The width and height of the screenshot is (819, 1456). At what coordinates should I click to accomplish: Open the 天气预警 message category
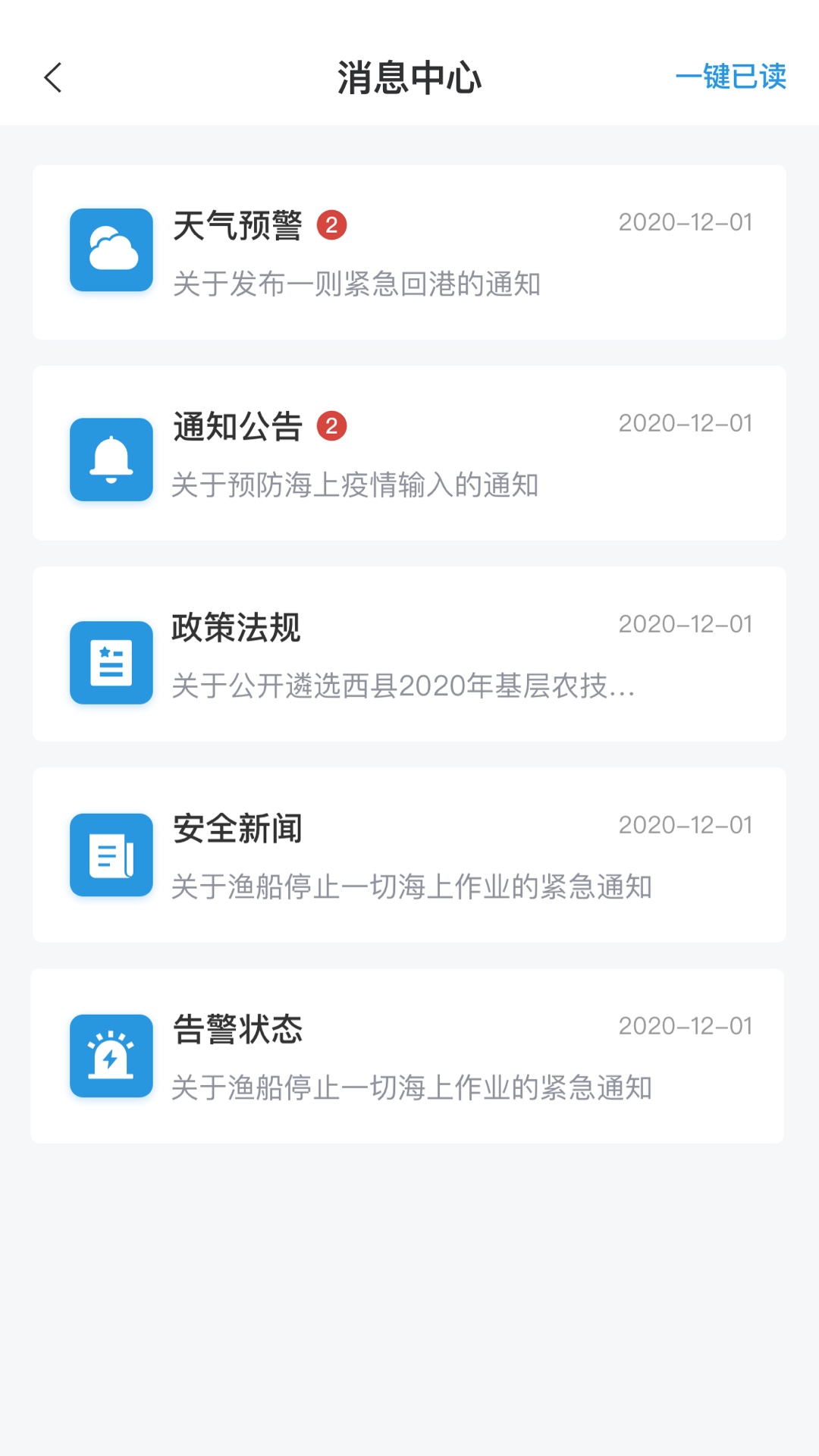[x=409, y=253]
